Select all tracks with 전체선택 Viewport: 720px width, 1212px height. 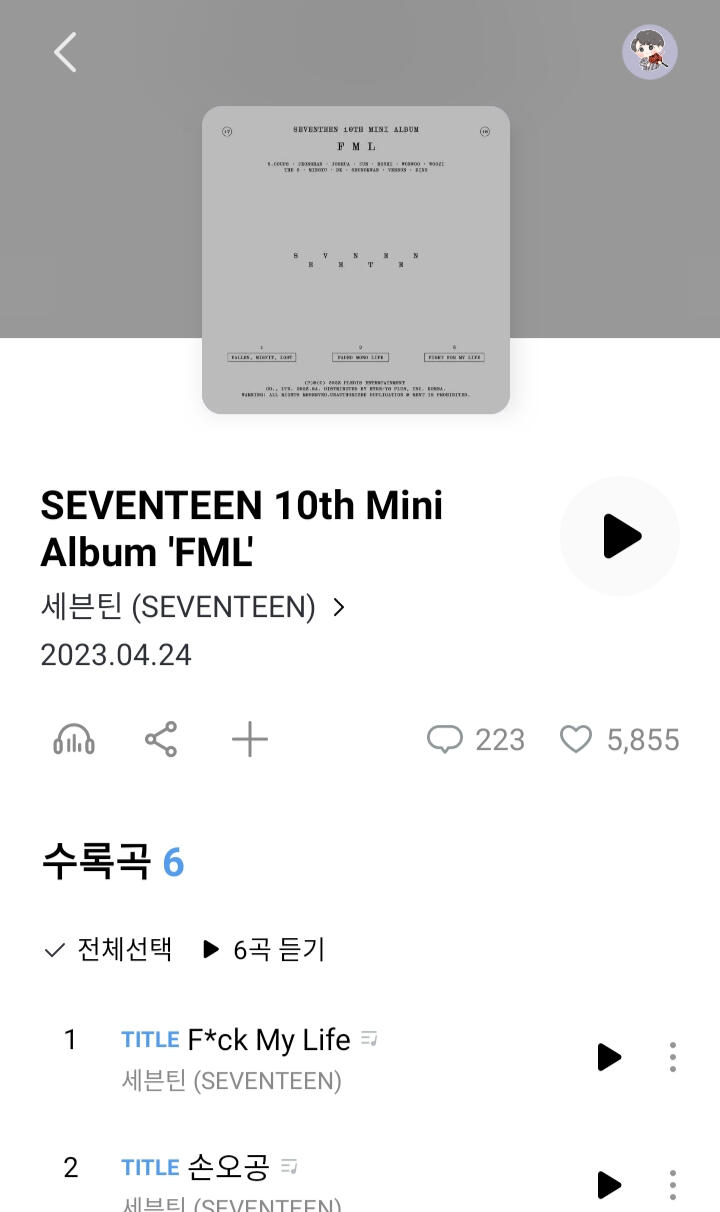click(108, 949)
